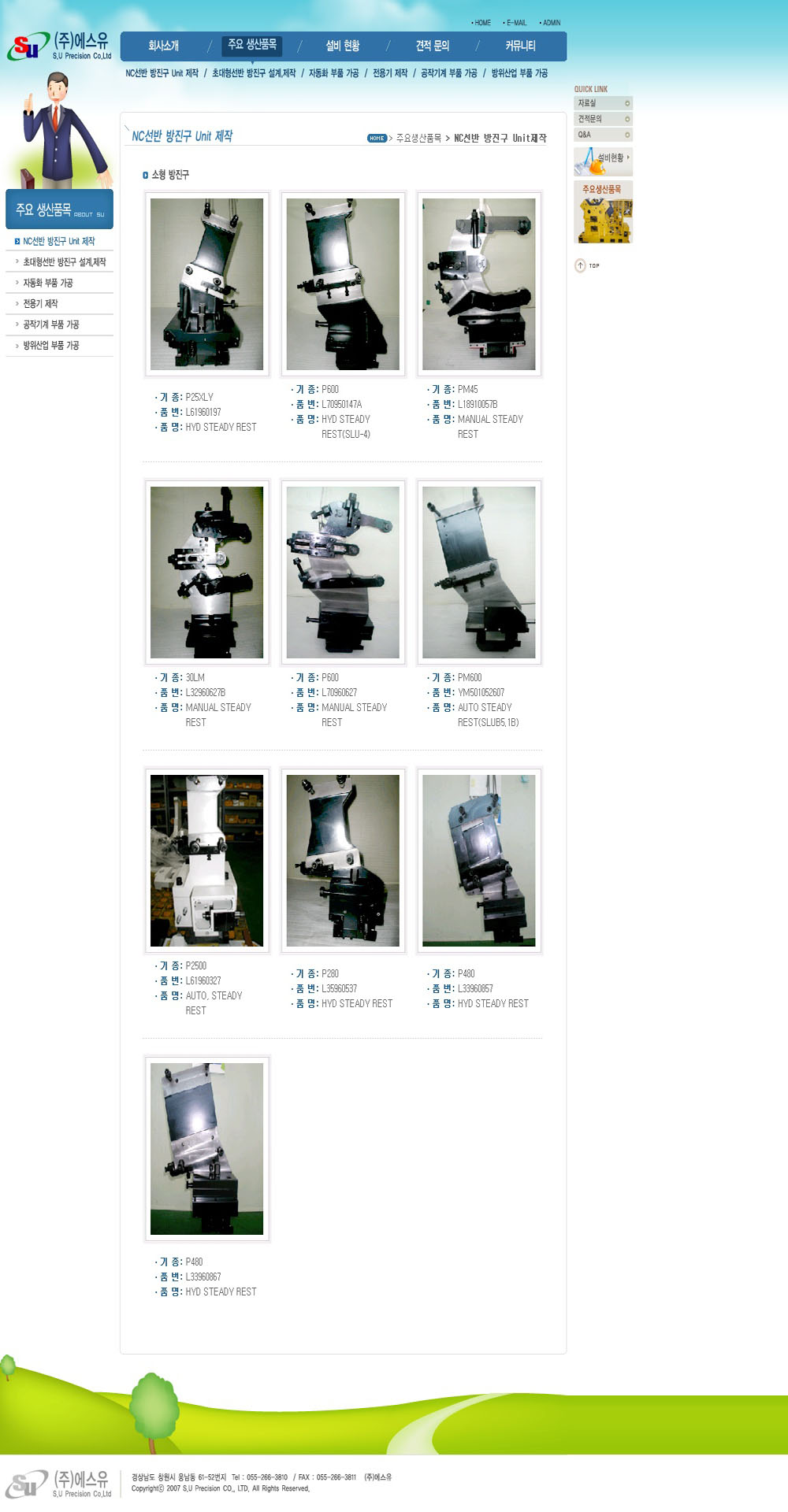This screenshot has width=788, height=1512.
Task: Open 자동화 부품 가공 in the sidebar
Action: 47,283
